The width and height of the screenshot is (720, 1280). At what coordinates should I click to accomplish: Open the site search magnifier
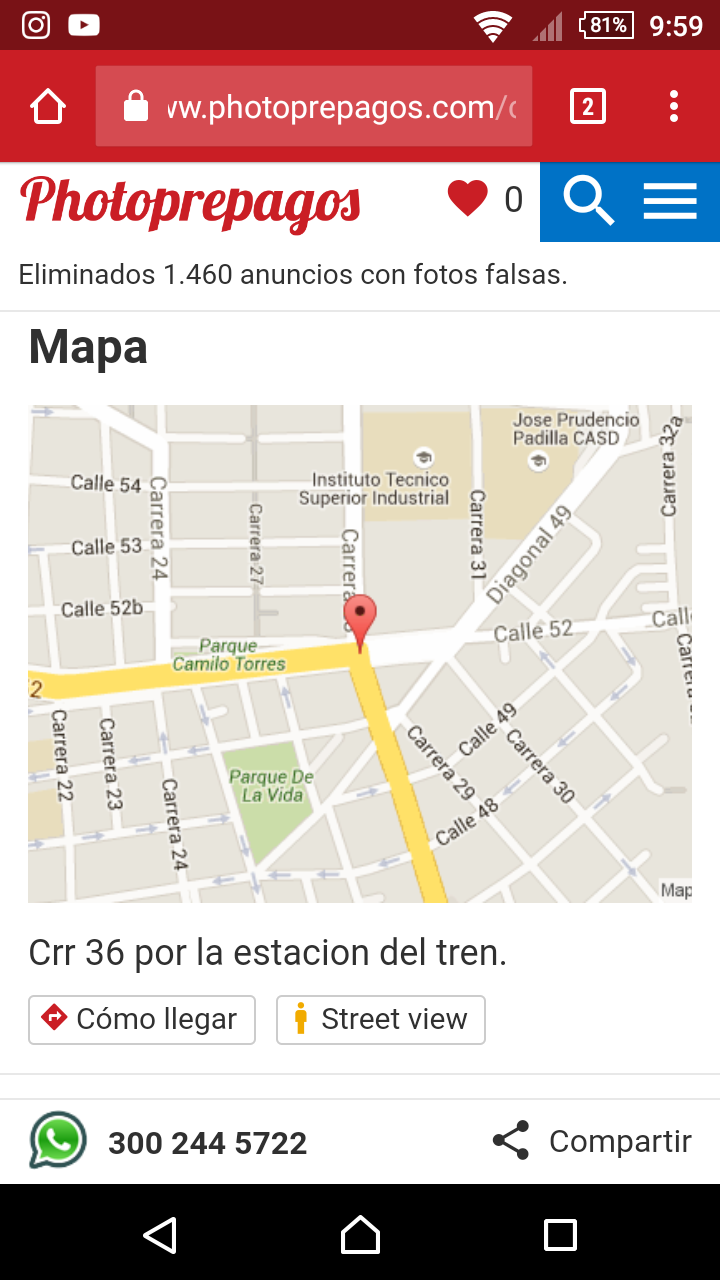588,201
